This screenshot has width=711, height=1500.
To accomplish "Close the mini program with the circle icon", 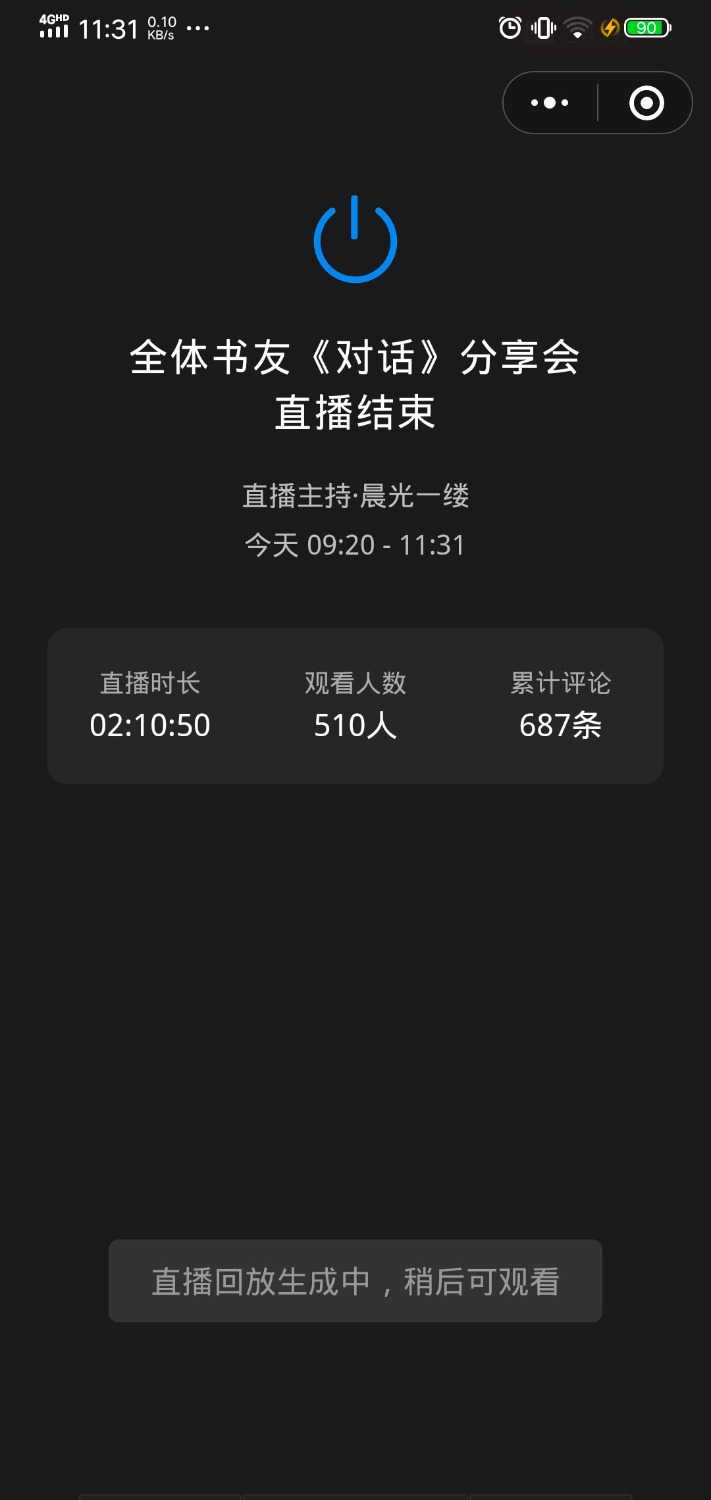I will [x=646, y=103].
